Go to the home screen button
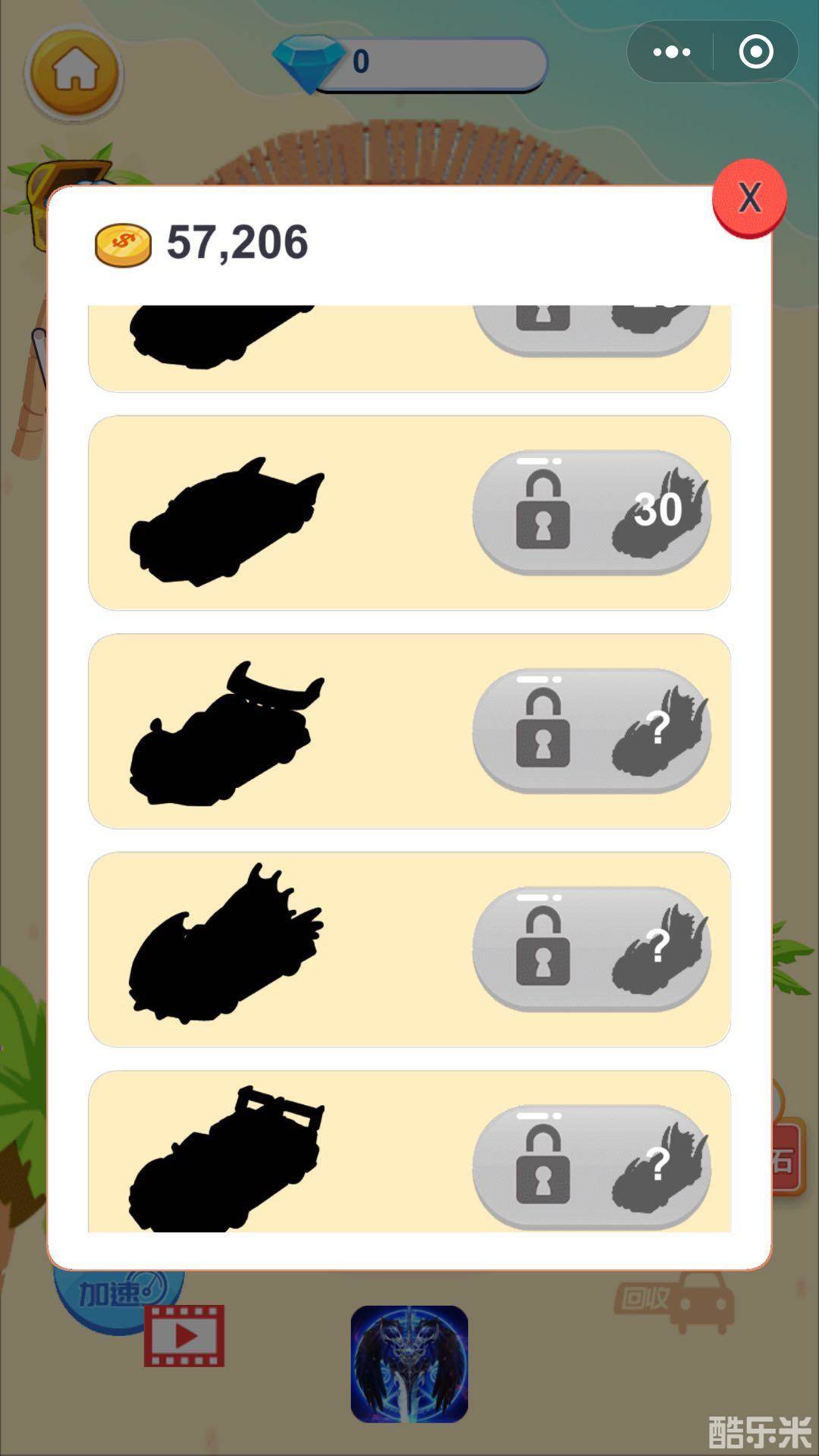 74,73
